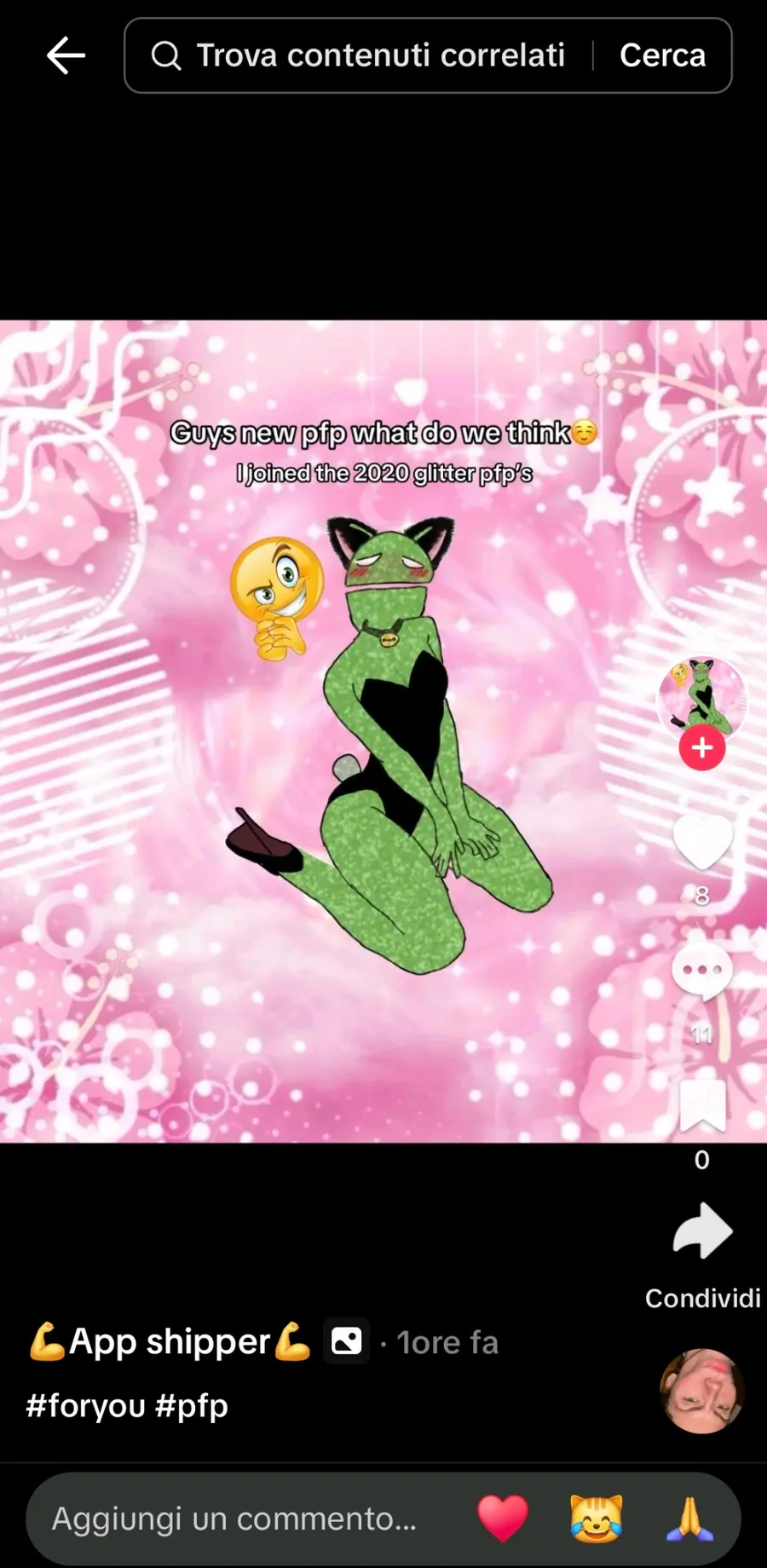
Task: Open the creator's profile picture
Action: [x=701, y=697]
